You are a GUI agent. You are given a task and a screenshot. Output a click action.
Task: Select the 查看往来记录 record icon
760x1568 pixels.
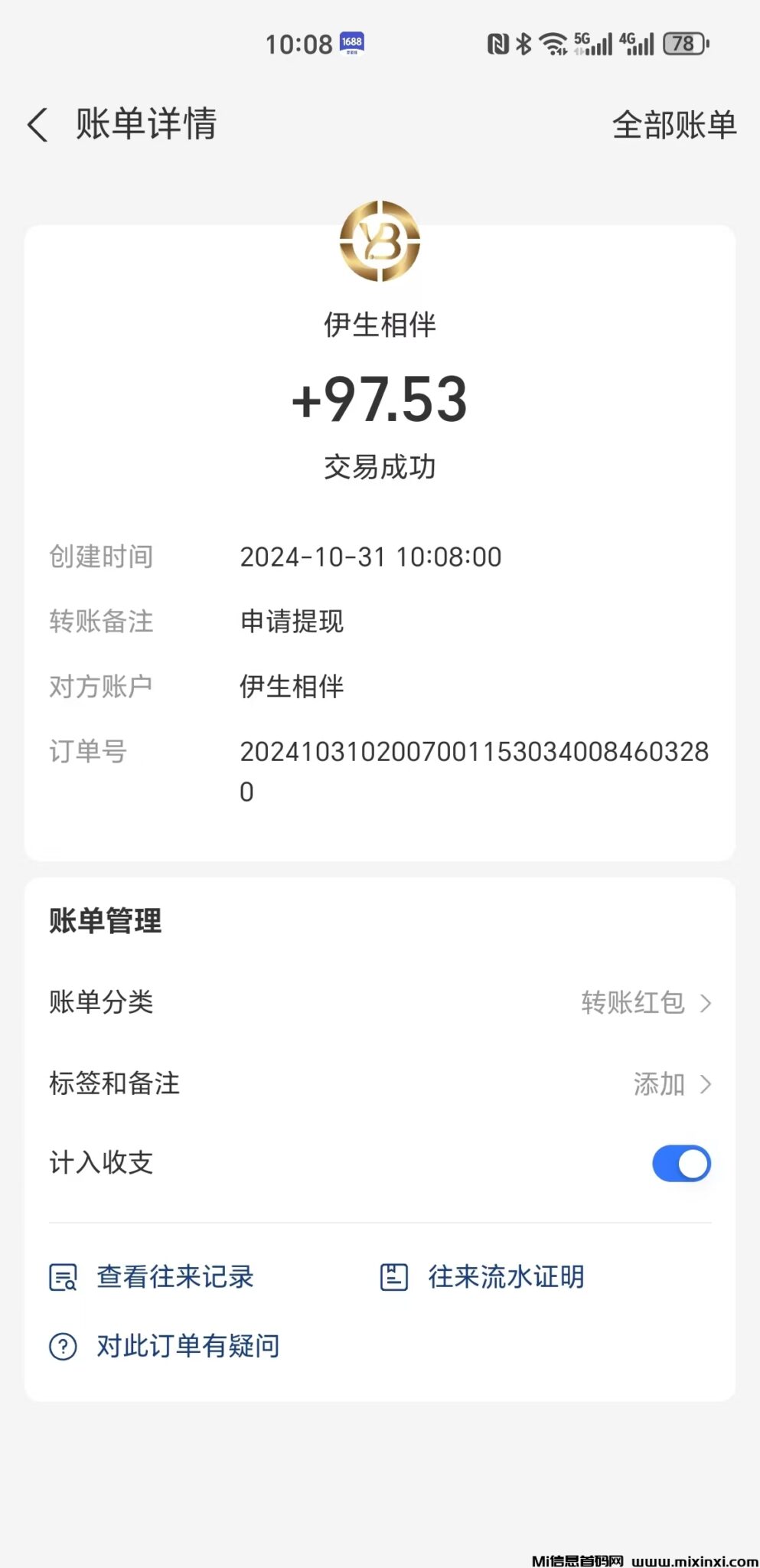[64, 1276]
